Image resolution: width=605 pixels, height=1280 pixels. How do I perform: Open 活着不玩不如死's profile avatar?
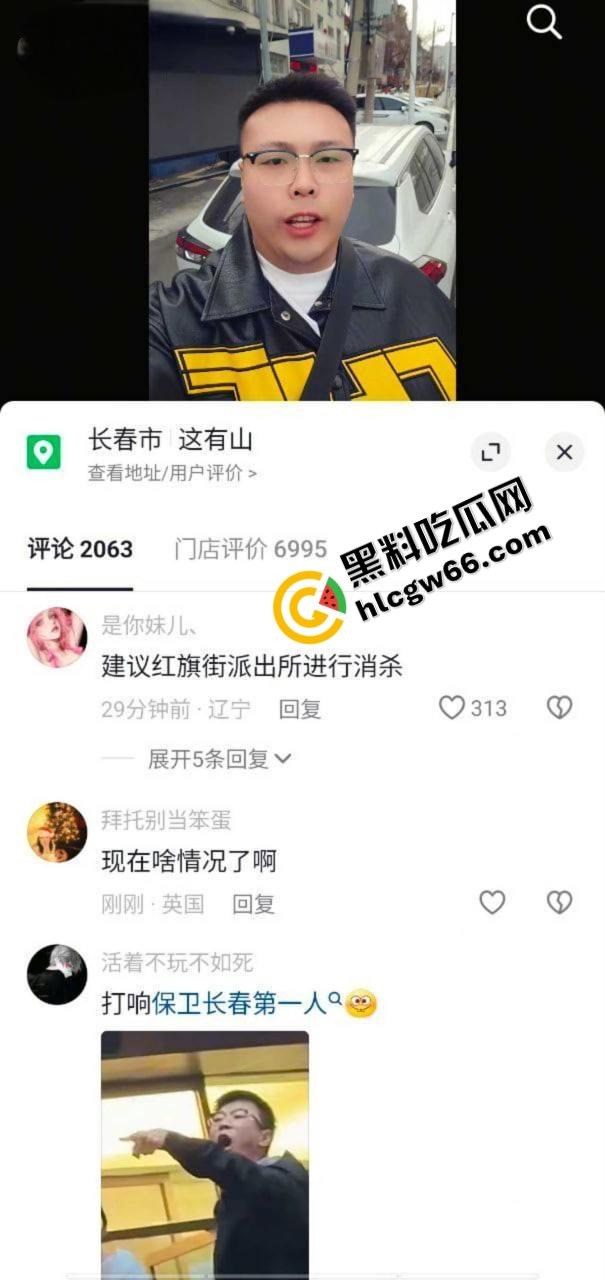point(56,974)
